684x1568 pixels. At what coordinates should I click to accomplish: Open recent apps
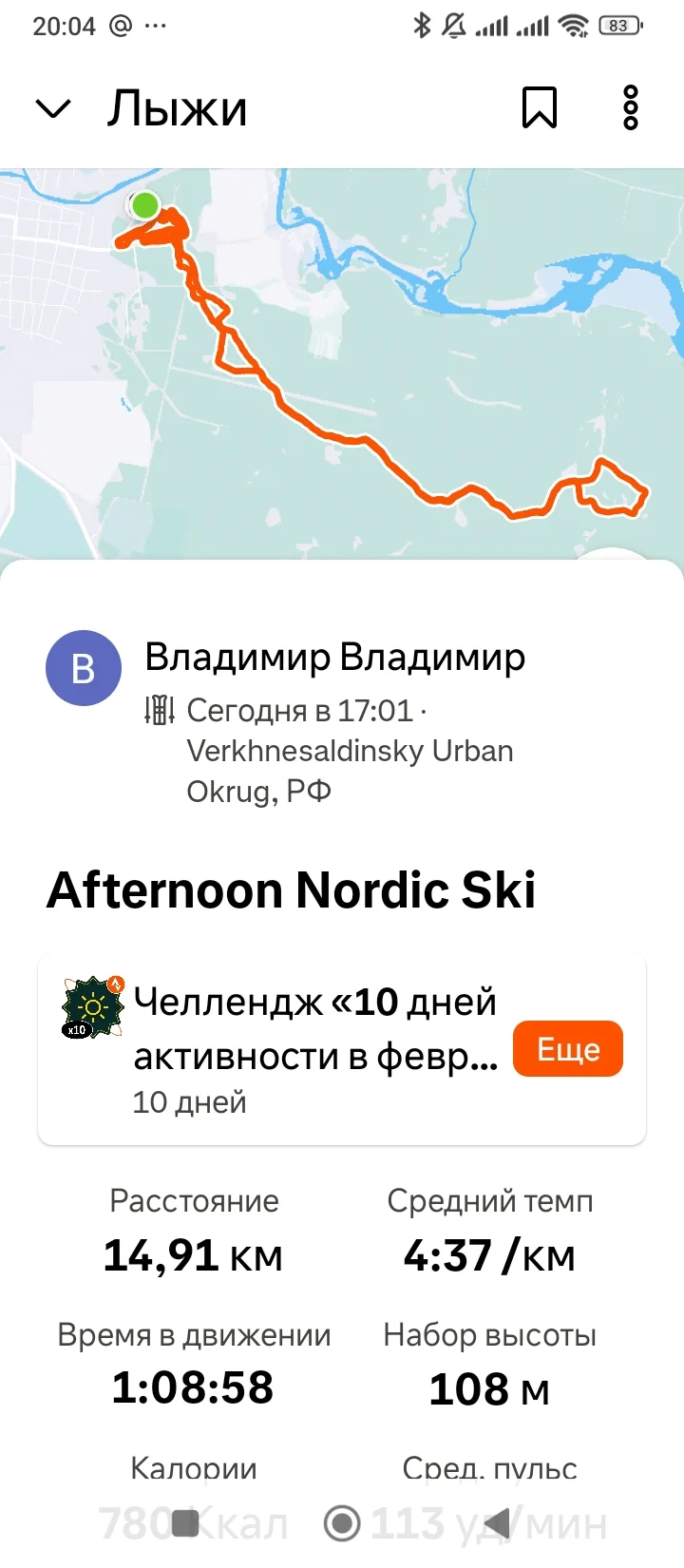pos(186,1522)
